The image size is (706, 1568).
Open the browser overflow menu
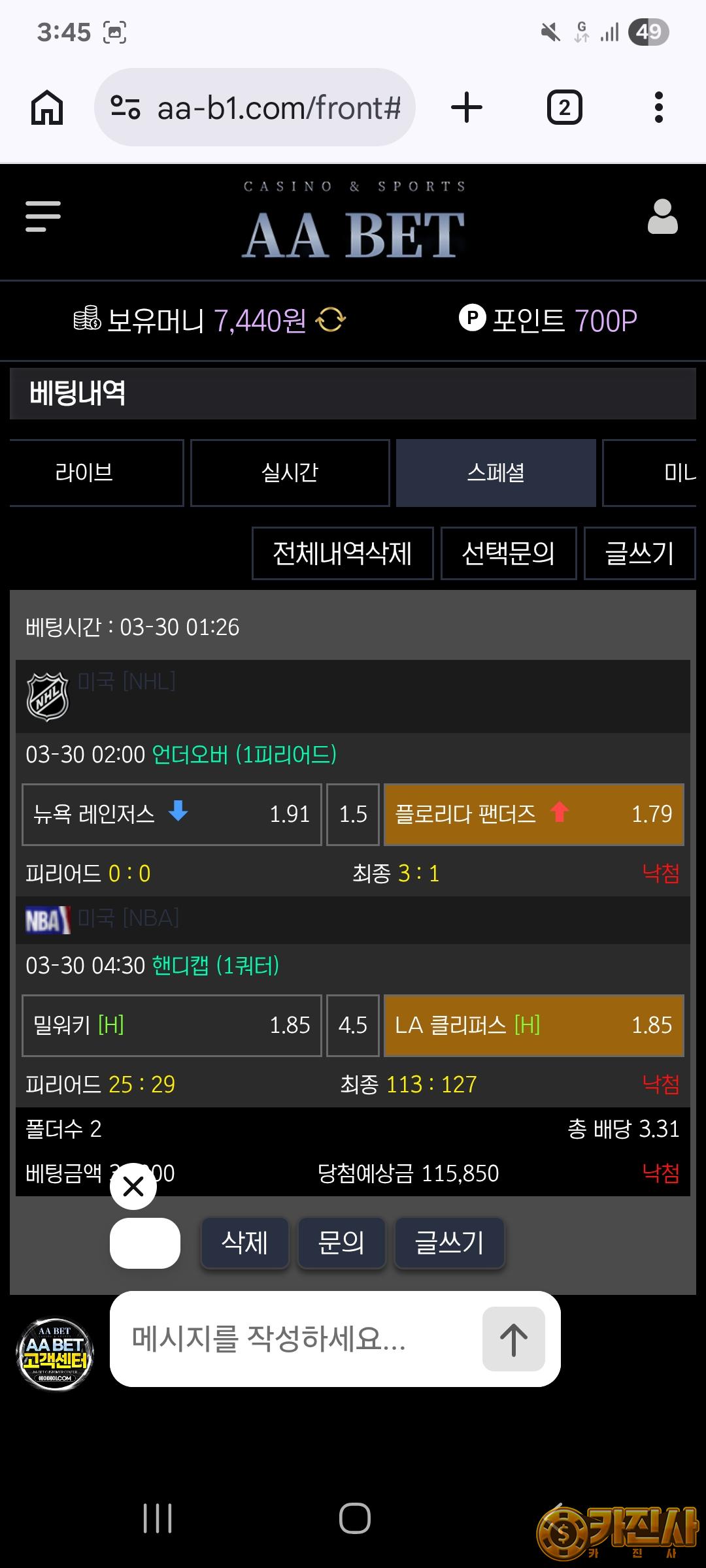(658, 108)
